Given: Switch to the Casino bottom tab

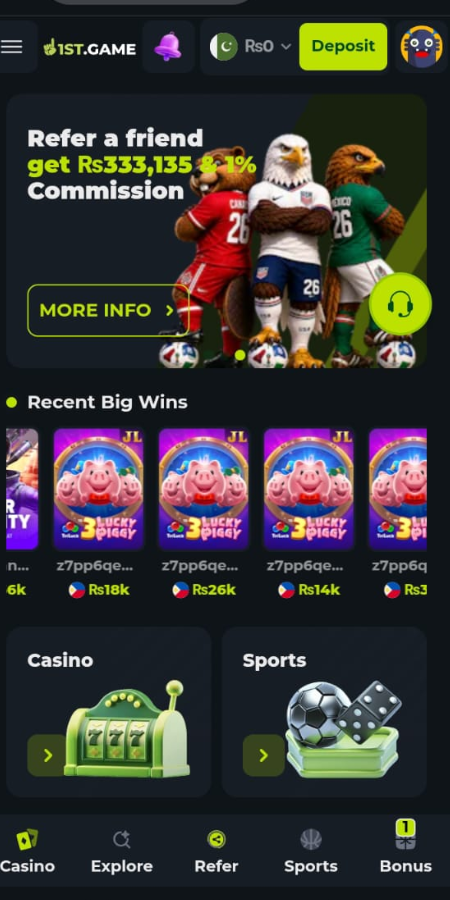Looking at the screenshot, I should tap(27, 852).
